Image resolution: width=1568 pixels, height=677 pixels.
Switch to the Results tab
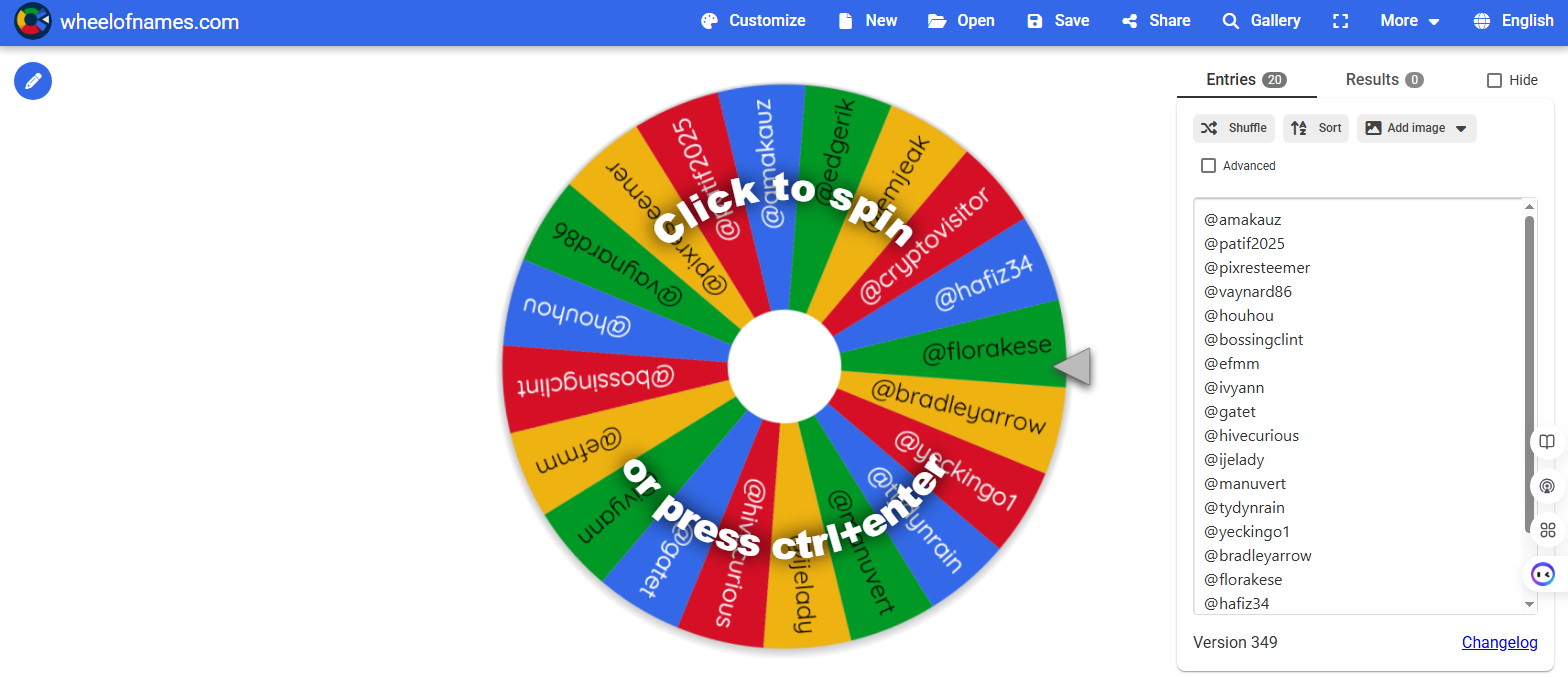coord(1384,80)
